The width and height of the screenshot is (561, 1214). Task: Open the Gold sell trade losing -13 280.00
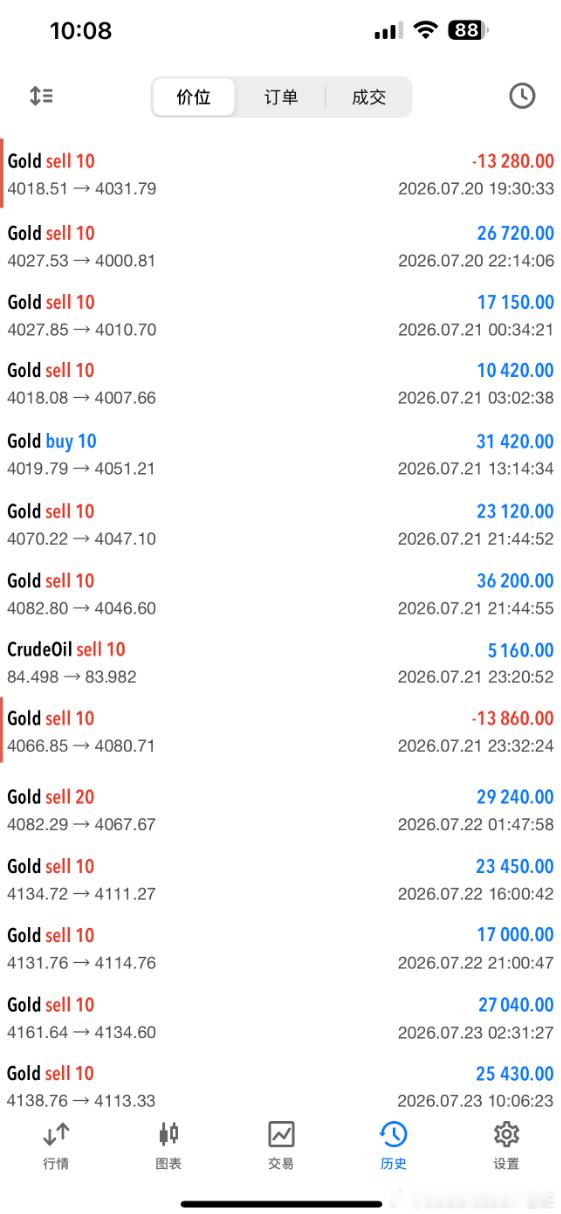280,174
